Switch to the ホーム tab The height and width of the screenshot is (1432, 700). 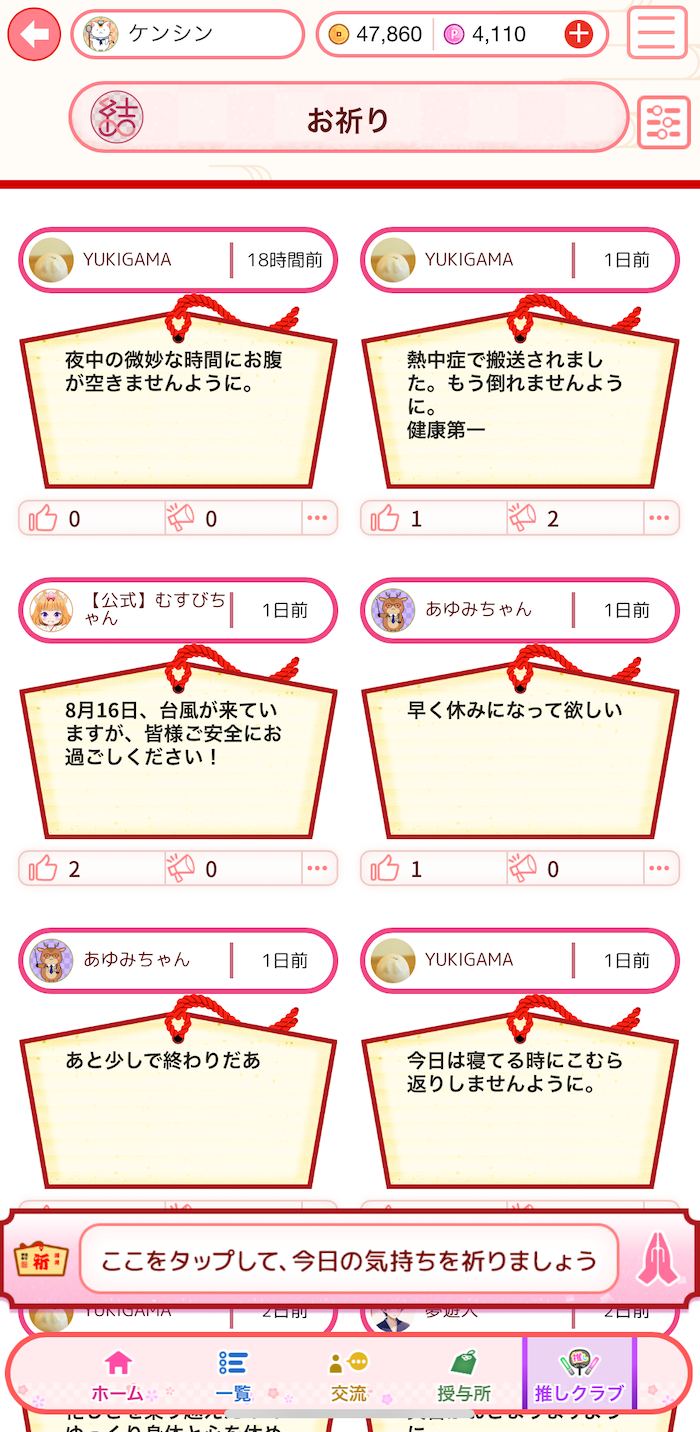tap(118, 1376)
